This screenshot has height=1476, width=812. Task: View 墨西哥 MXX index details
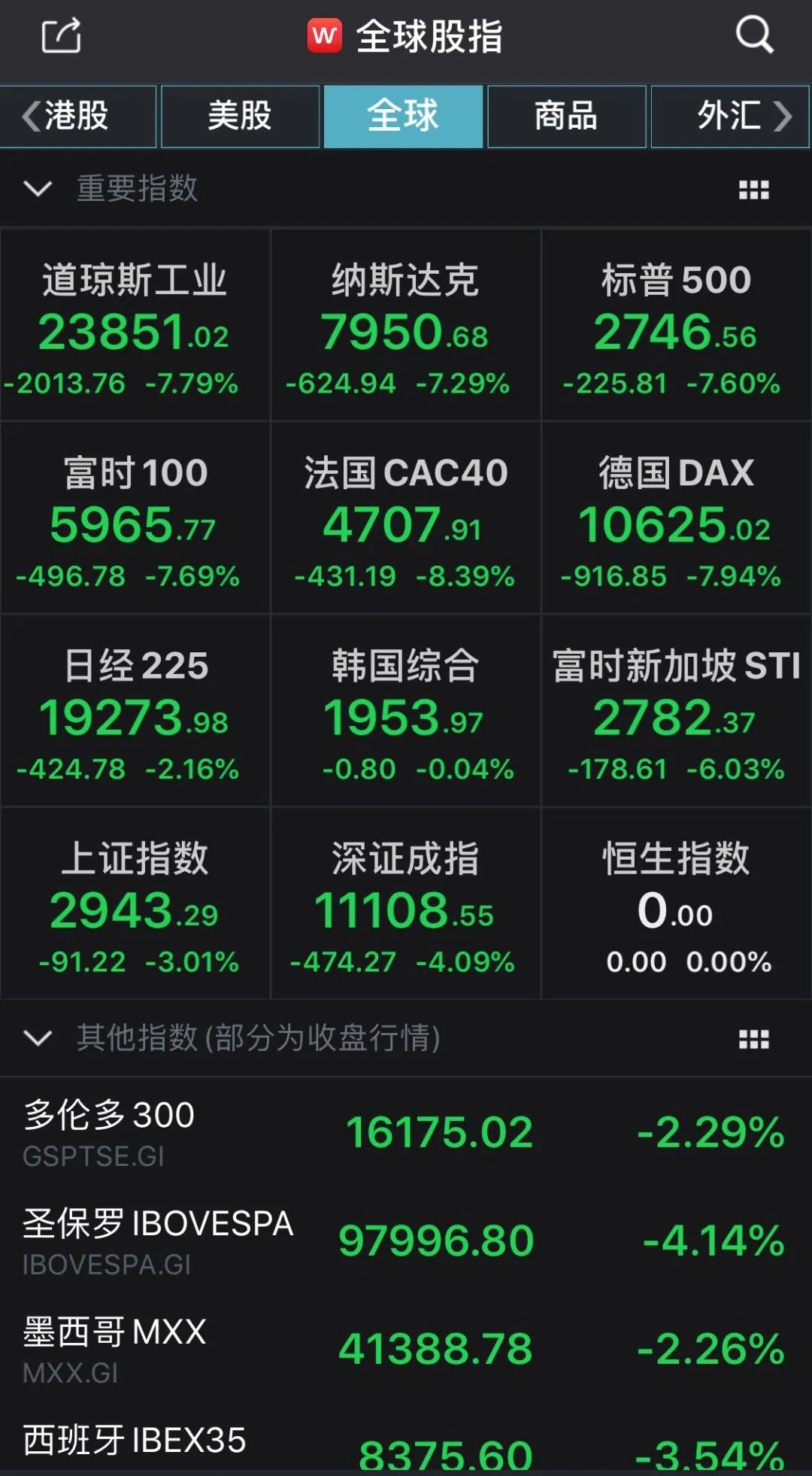tap(406, 1349)
